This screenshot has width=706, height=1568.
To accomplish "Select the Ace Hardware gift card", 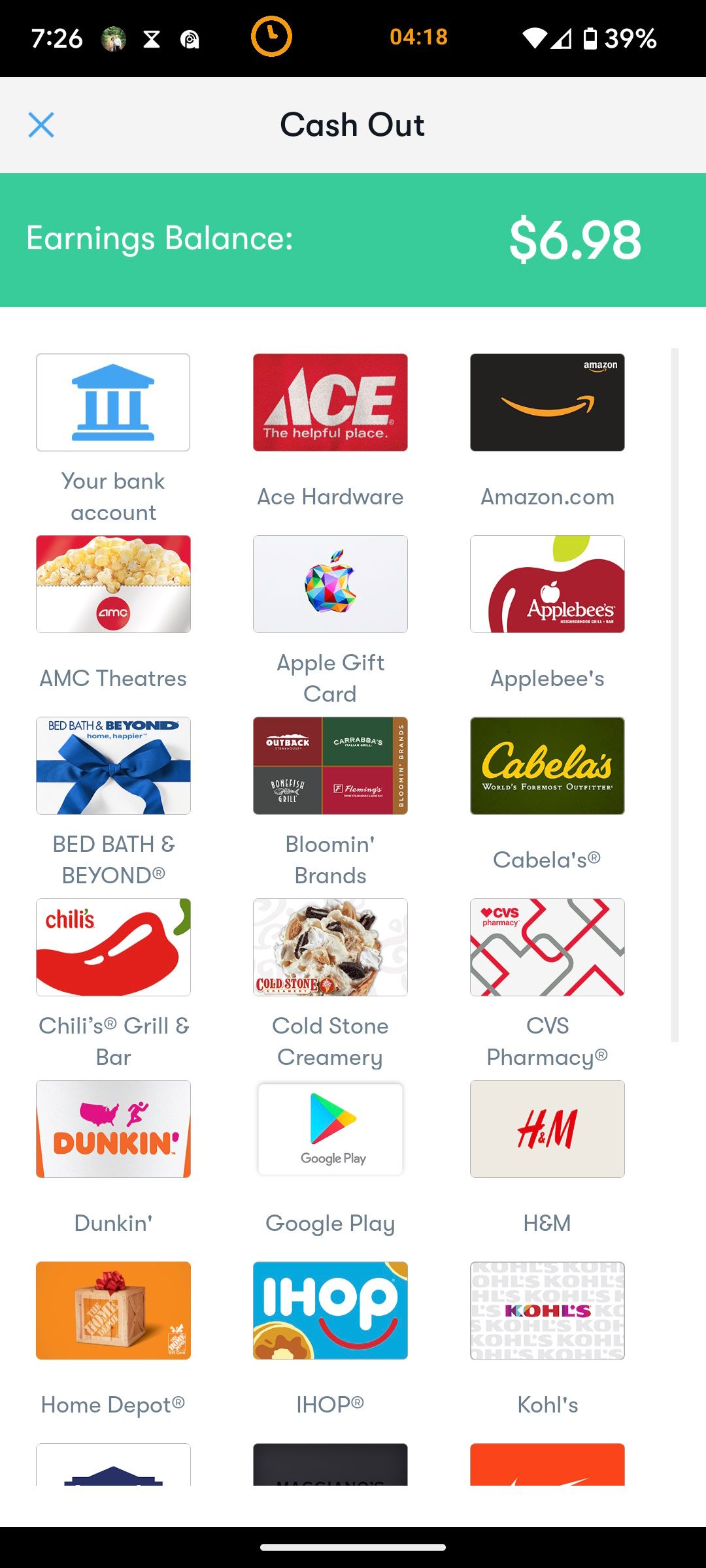I will point(330,401).
